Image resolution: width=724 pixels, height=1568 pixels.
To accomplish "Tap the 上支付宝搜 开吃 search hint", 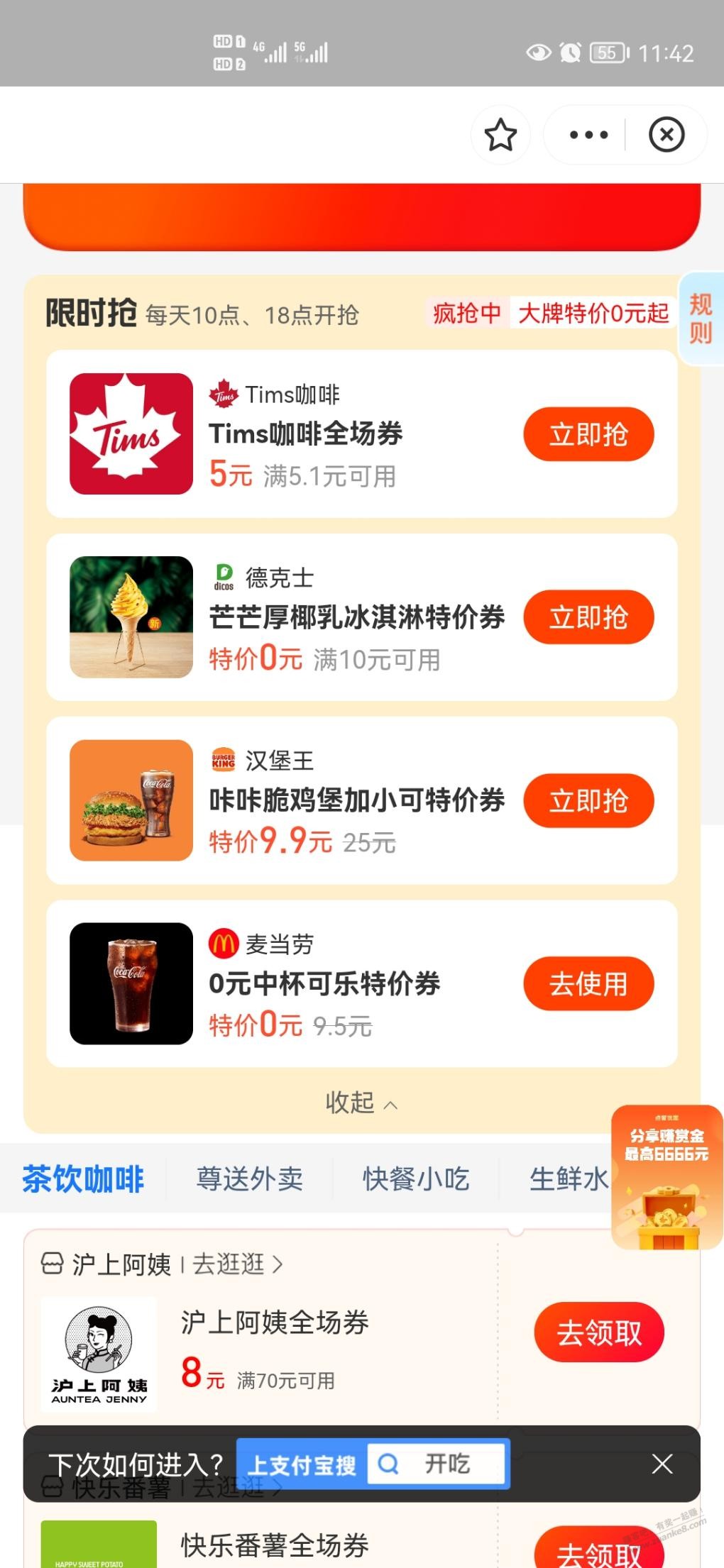I will (x=373, y=1463).
